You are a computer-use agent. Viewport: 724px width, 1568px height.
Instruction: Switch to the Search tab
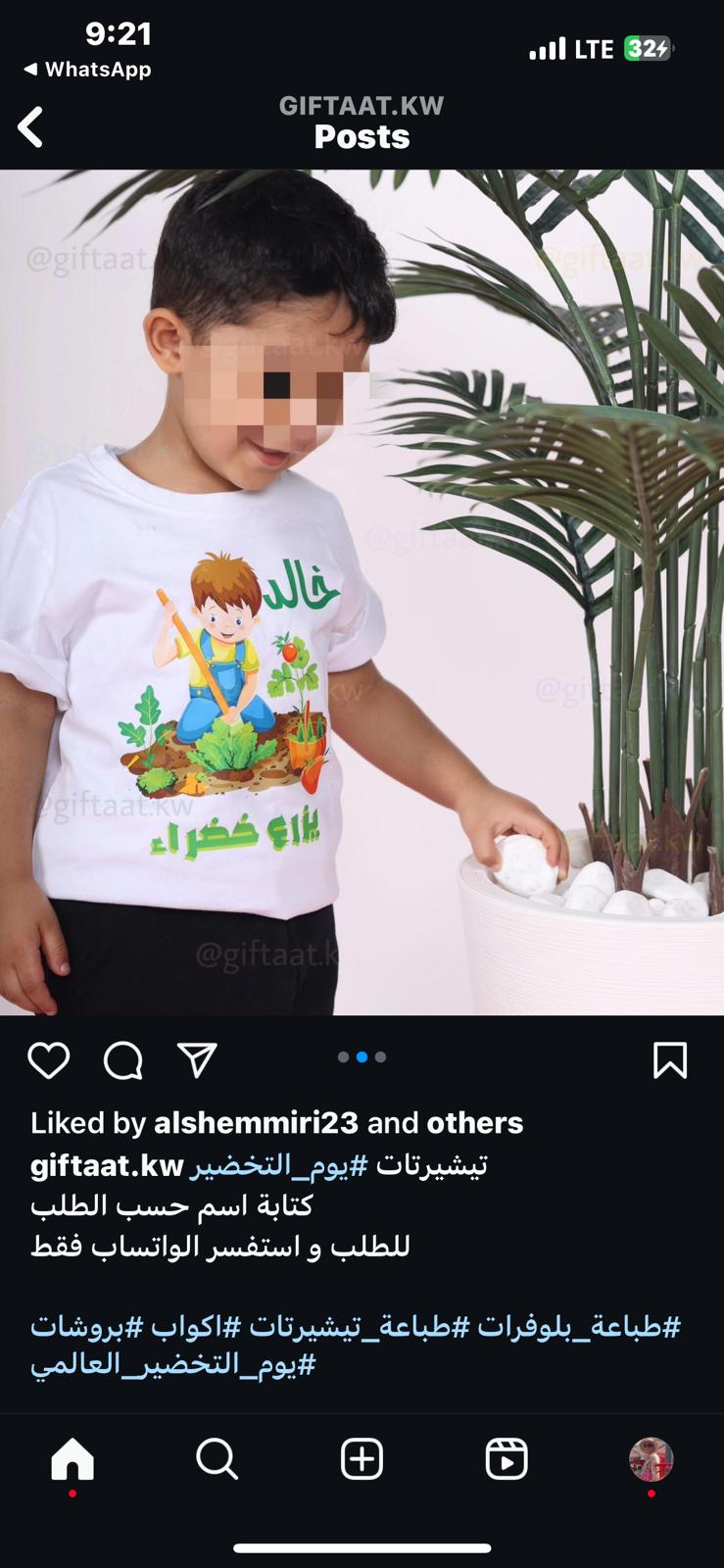tap(217, 1459)
